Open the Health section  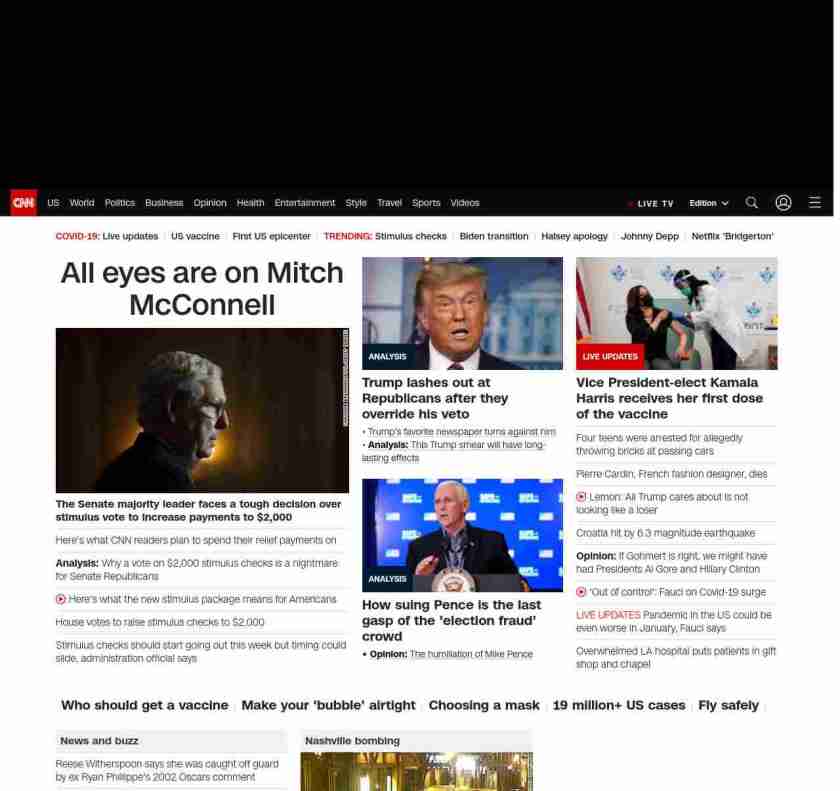[x=251, y=203]
